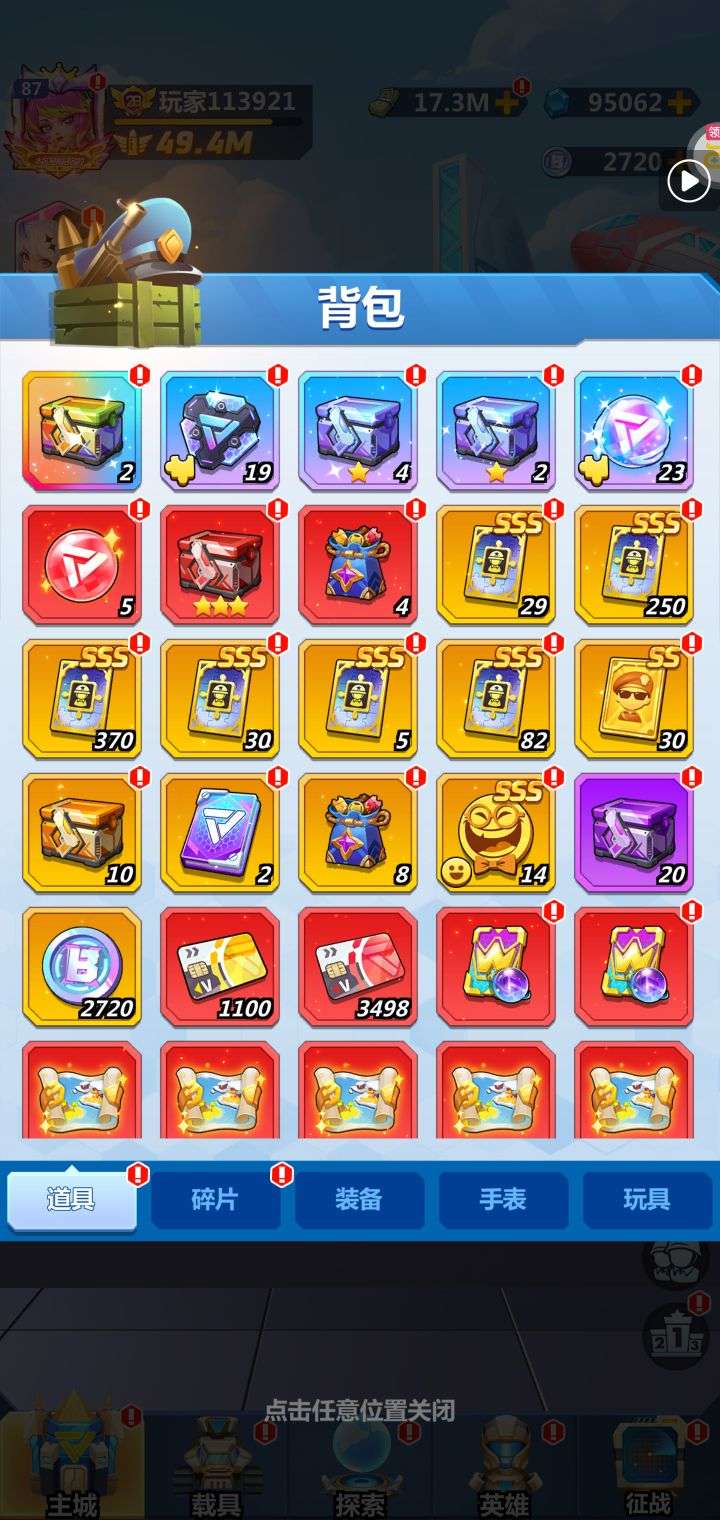This screenshot has width=720, height=1520.
Task: Open the purple chest with count 20
Action: click(x=634, y=833)
